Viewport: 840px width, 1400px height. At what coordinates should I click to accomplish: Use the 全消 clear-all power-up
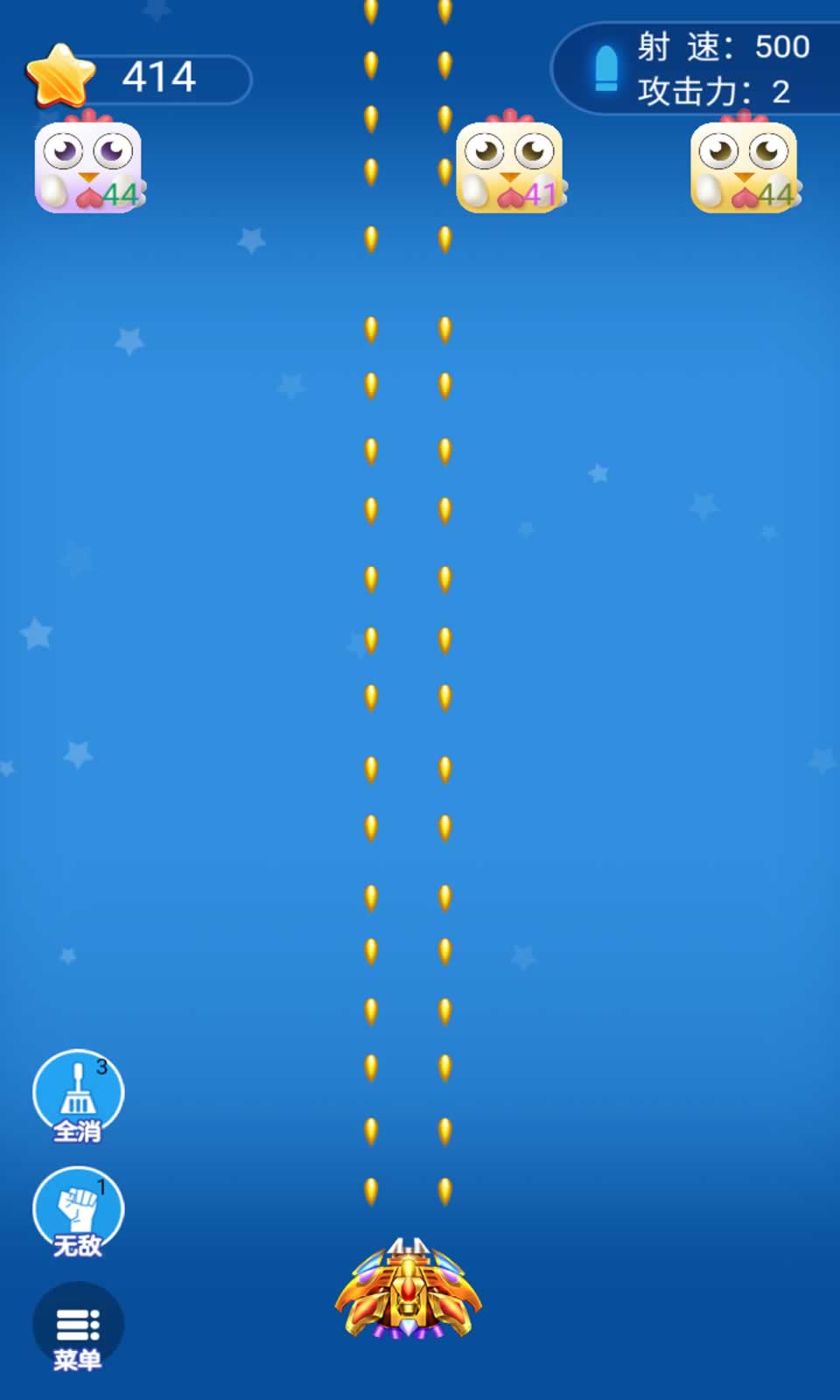[78, 1095]
